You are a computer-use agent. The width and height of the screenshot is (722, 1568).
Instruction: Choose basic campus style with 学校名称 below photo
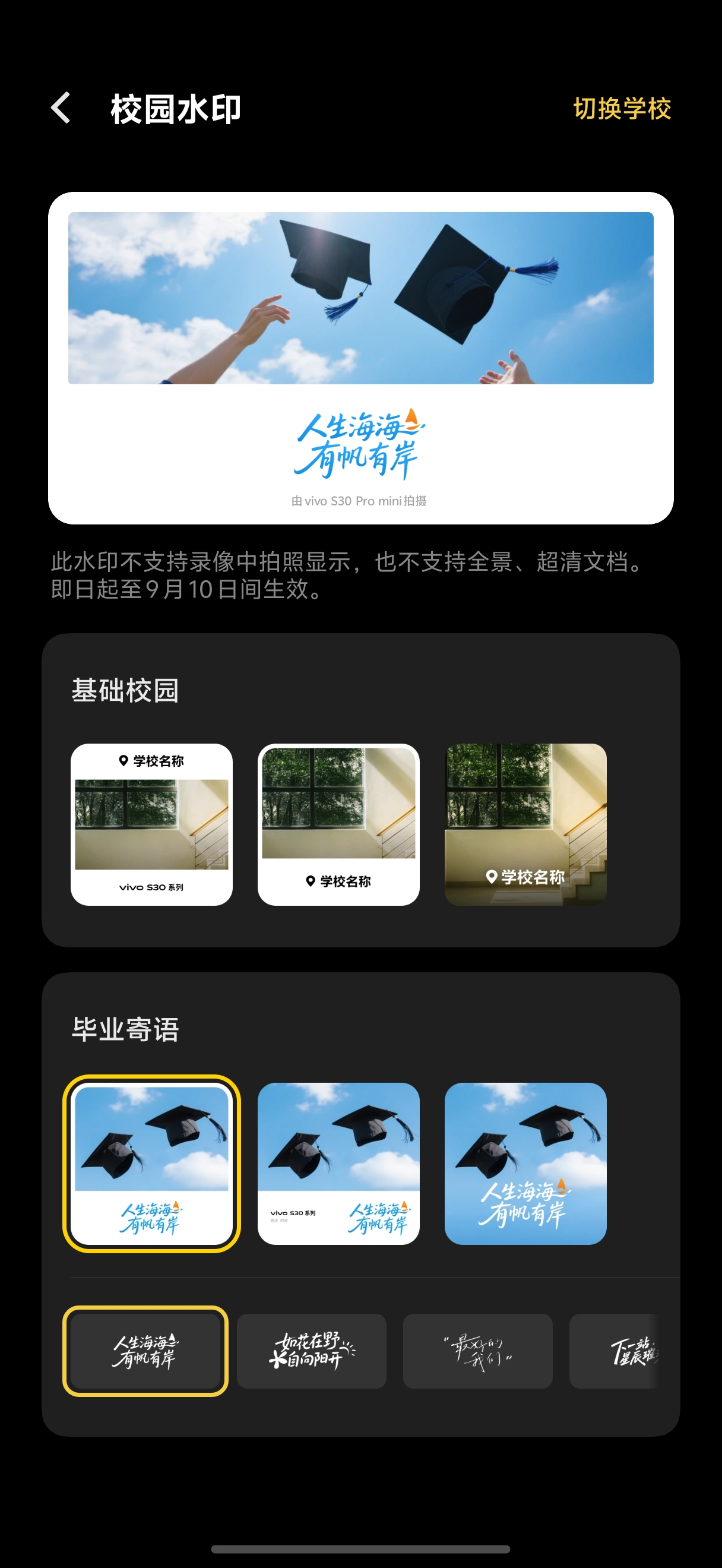tap(338, 824)
